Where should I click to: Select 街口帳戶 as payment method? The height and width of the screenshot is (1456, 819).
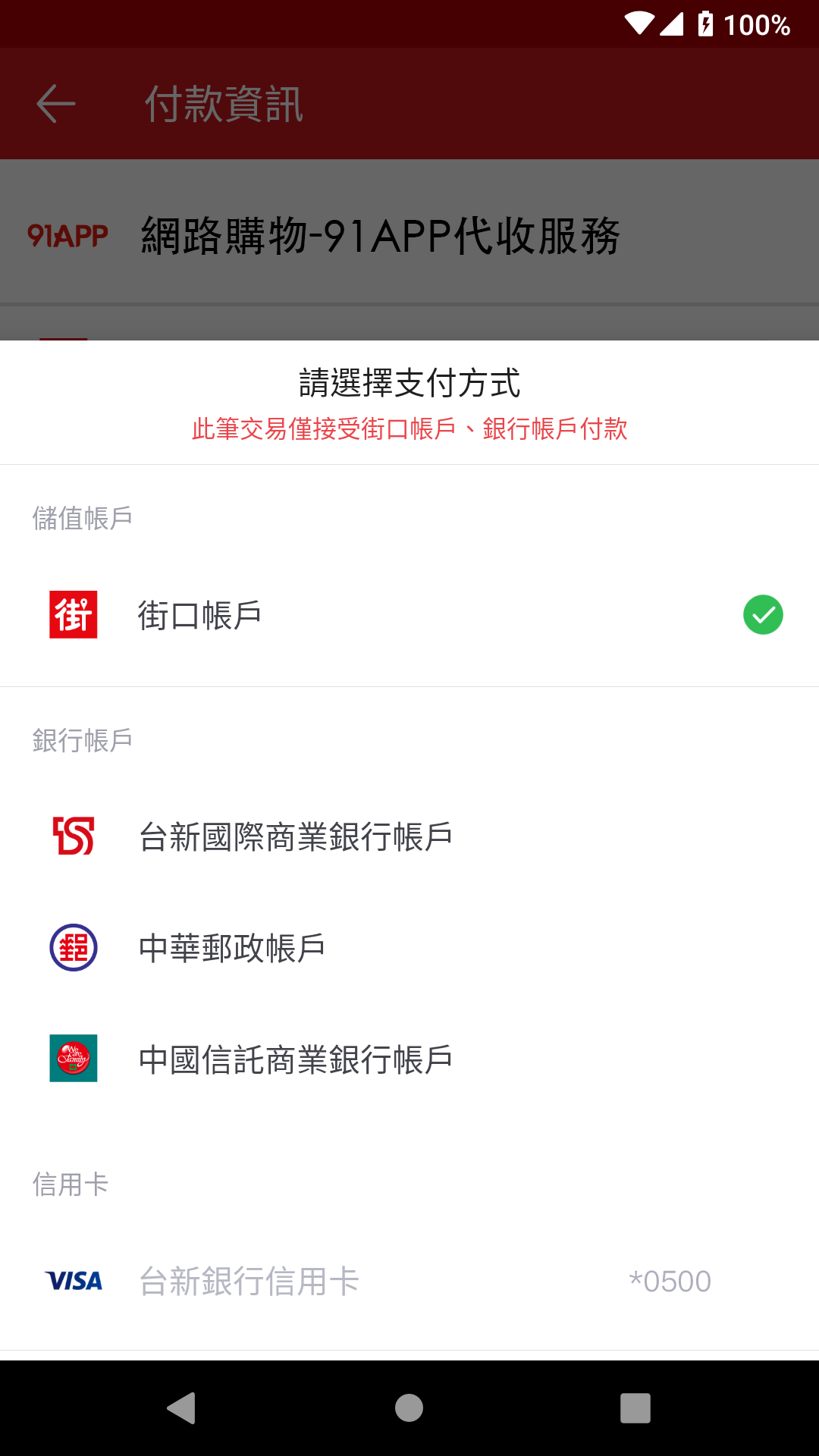pyautogui.click(x=409, y=615)
